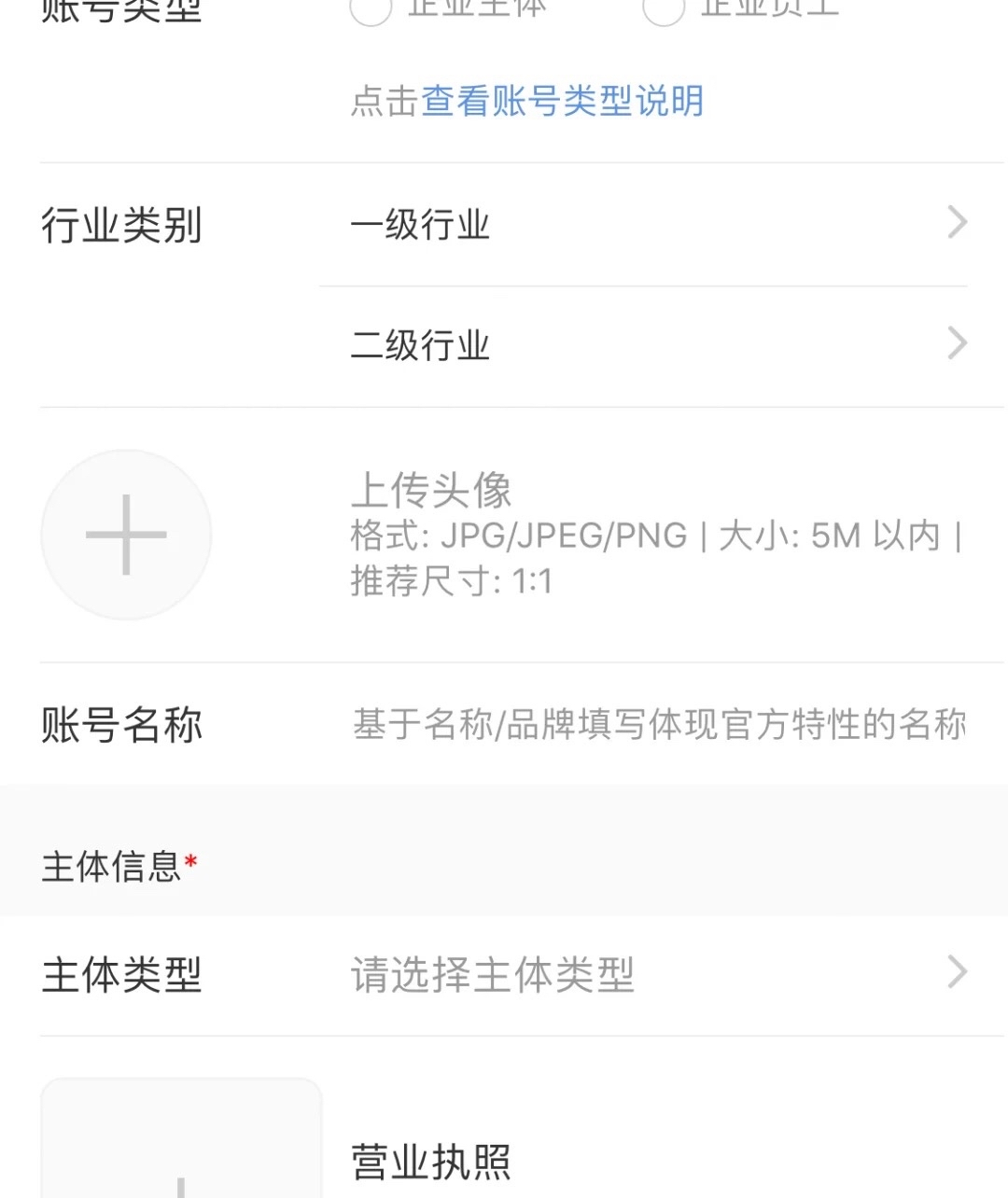
Task: Open the 主体类型 selector
Action: (658, 974)
